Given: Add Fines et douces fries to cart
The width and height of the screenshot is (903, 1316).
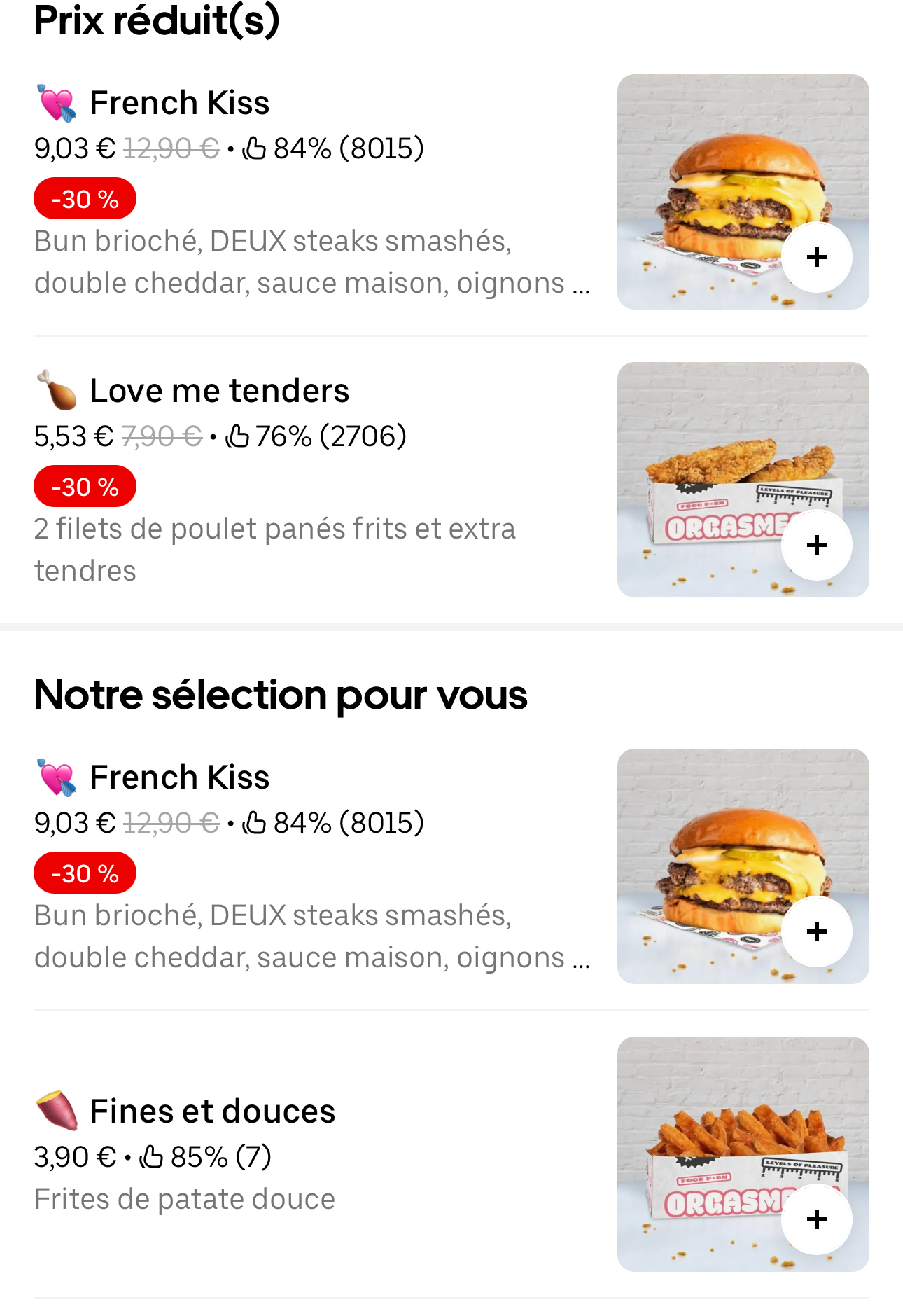Looking at the screenshot, I should pos(816,1219).
